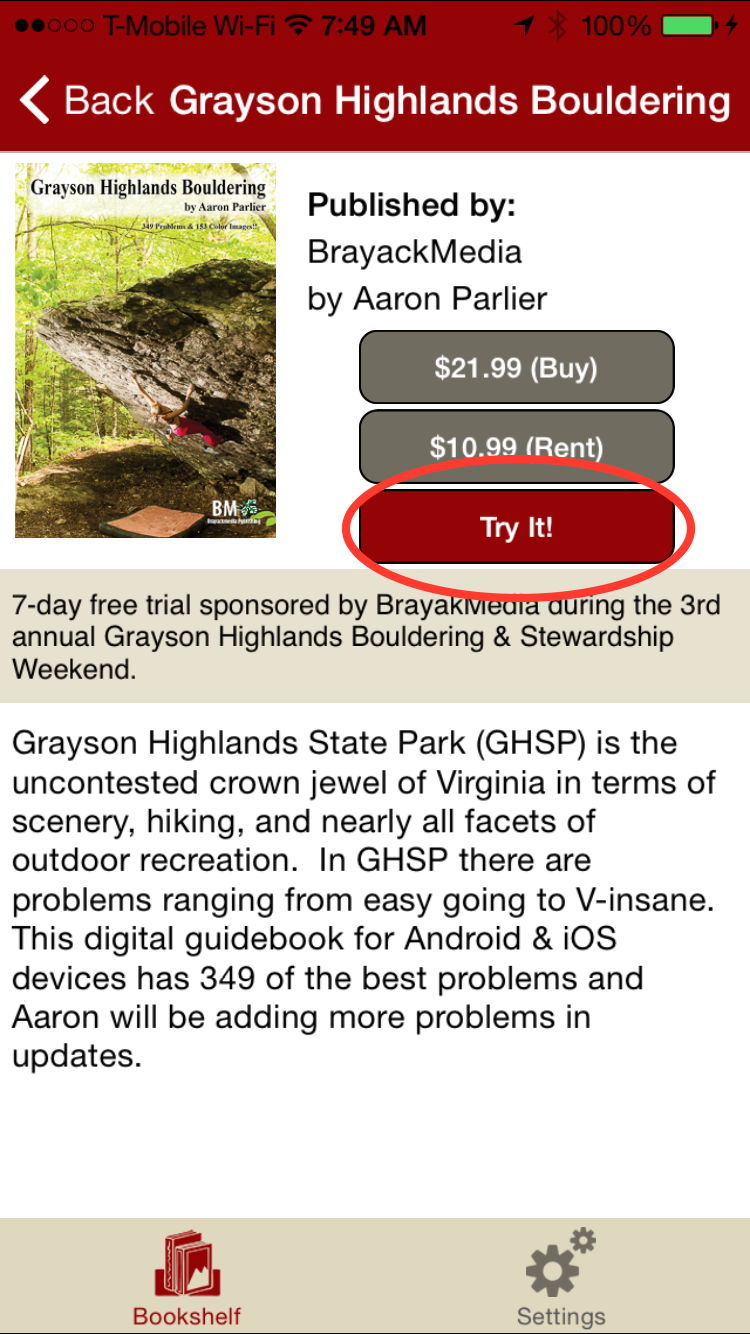This screenshot has height=1334, width=750.
Task: Start the free trial with Try It!
Action: coord(516,527)
